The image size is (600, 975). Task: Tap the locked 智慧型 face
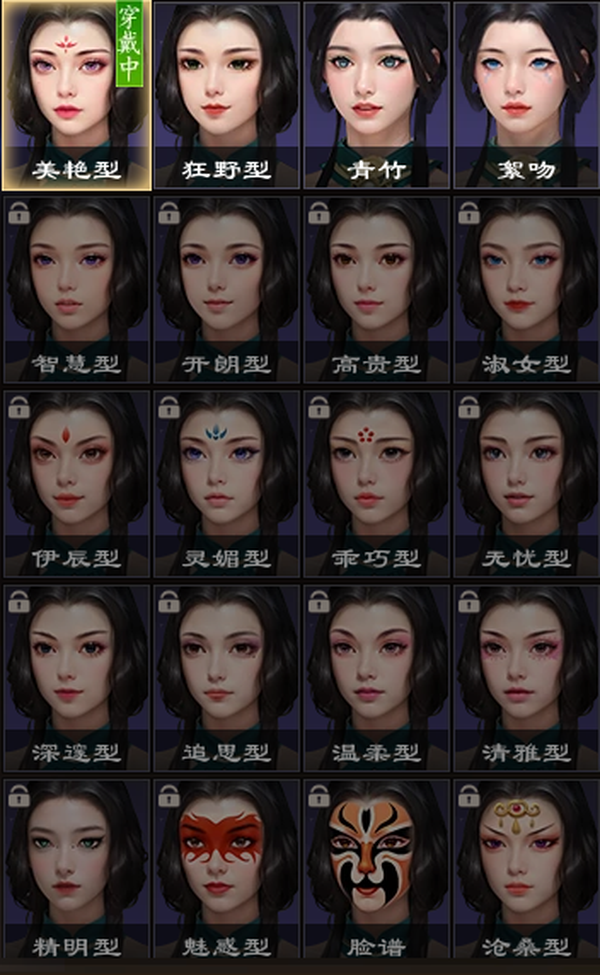[x=76, y=290]
